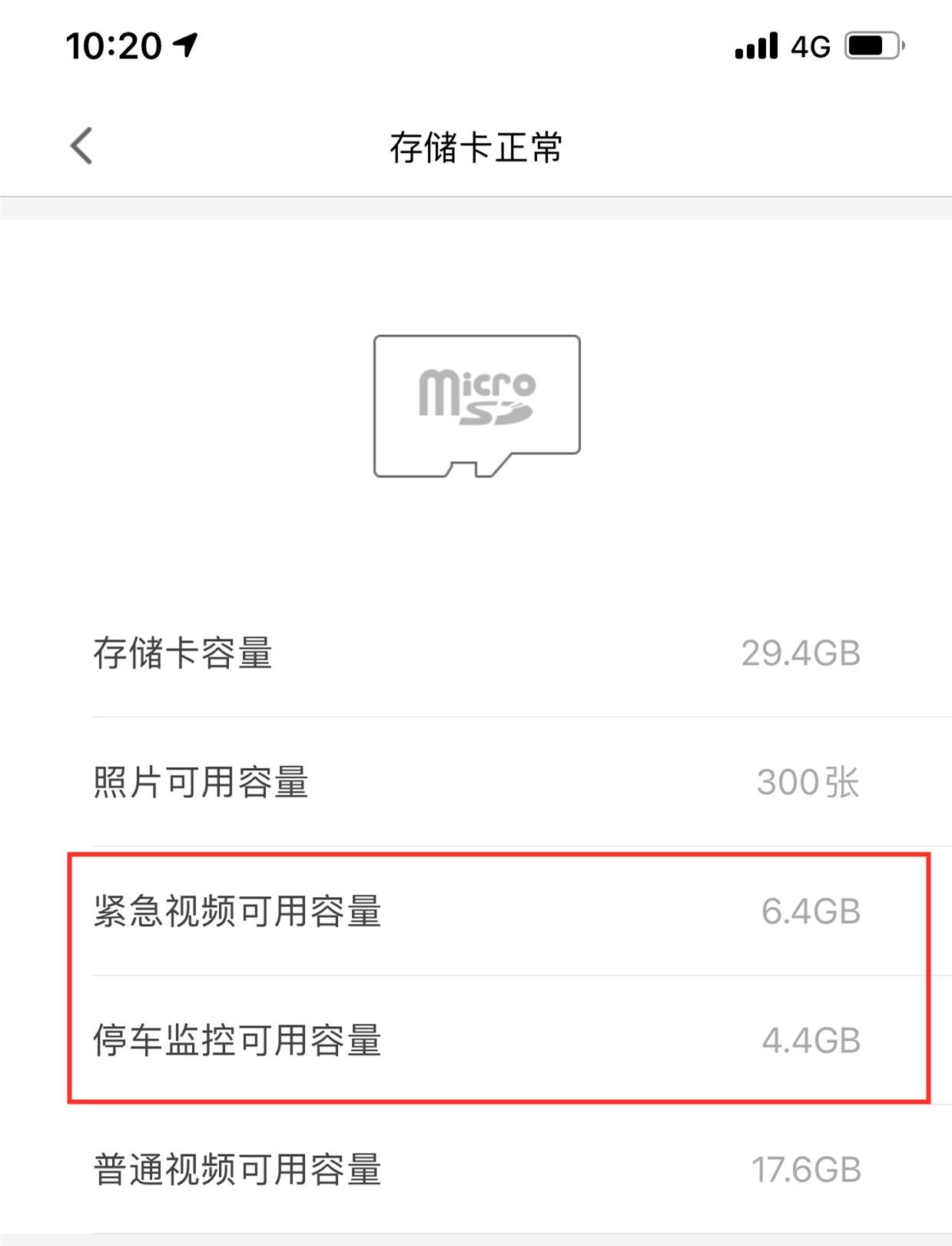This screenshot has height=1246, width=952.
Task: Tap the battery level icon
Action: click(x=871, y=45)
